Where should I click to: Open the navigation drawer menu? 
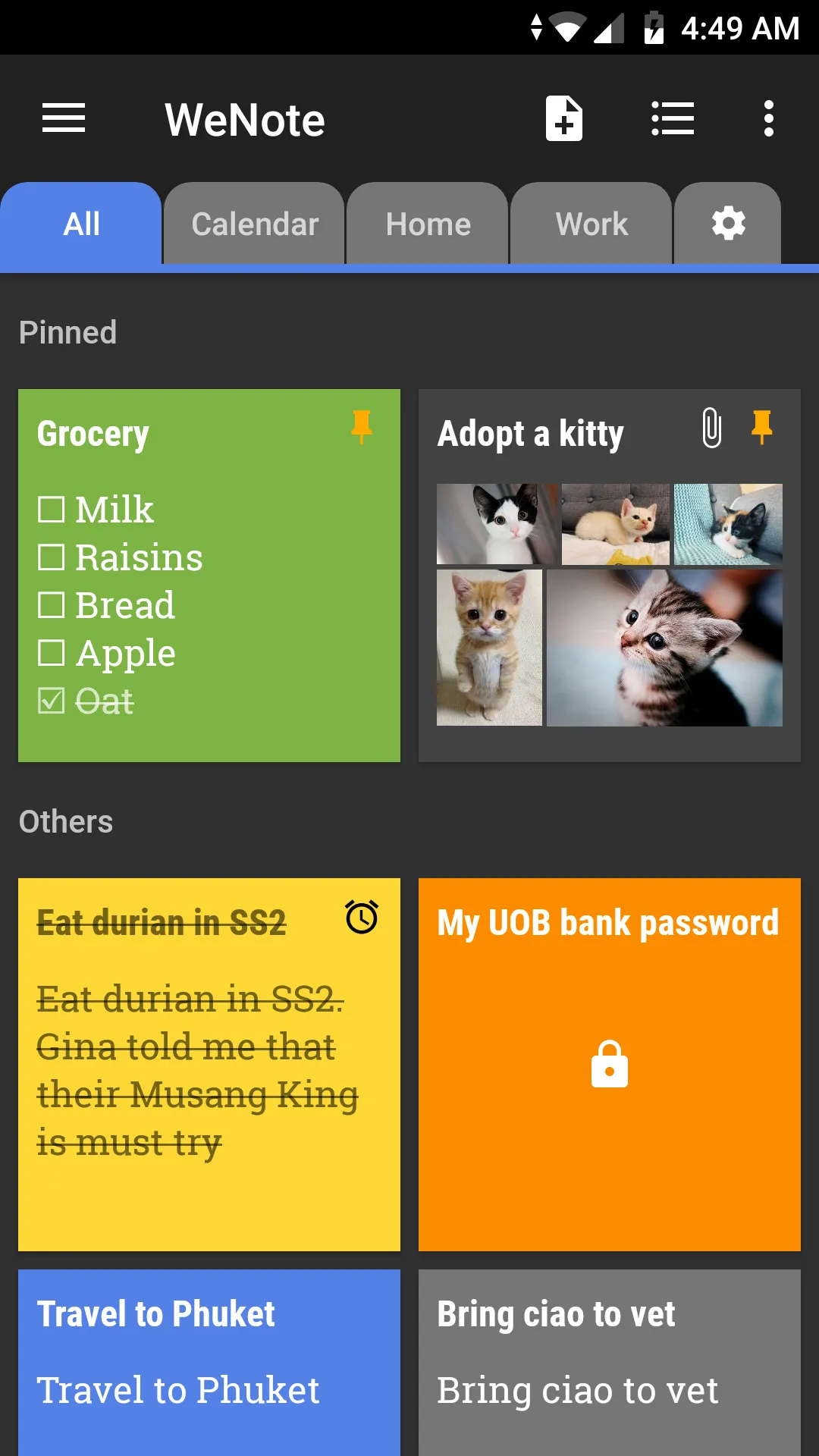pos(64,119)
